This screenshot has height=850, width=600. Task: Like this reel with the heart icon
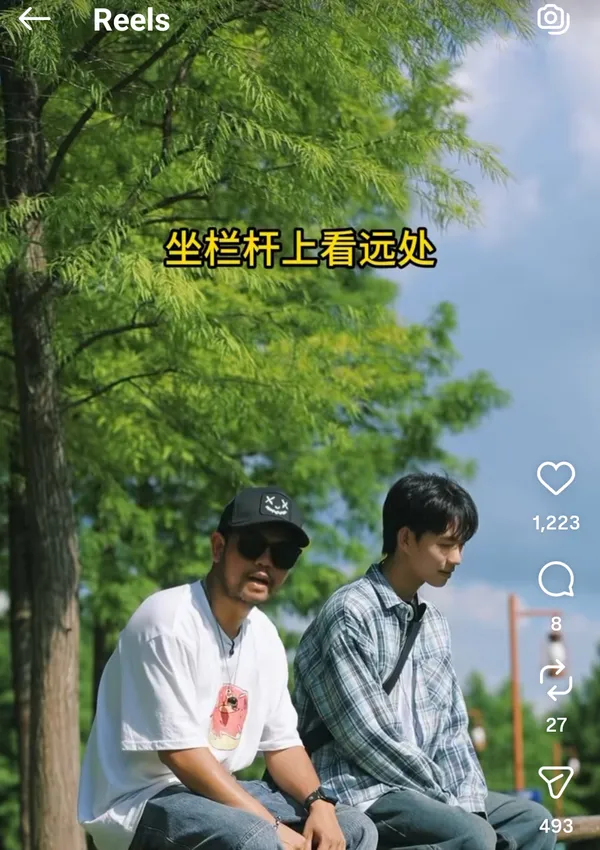point(556,478)
